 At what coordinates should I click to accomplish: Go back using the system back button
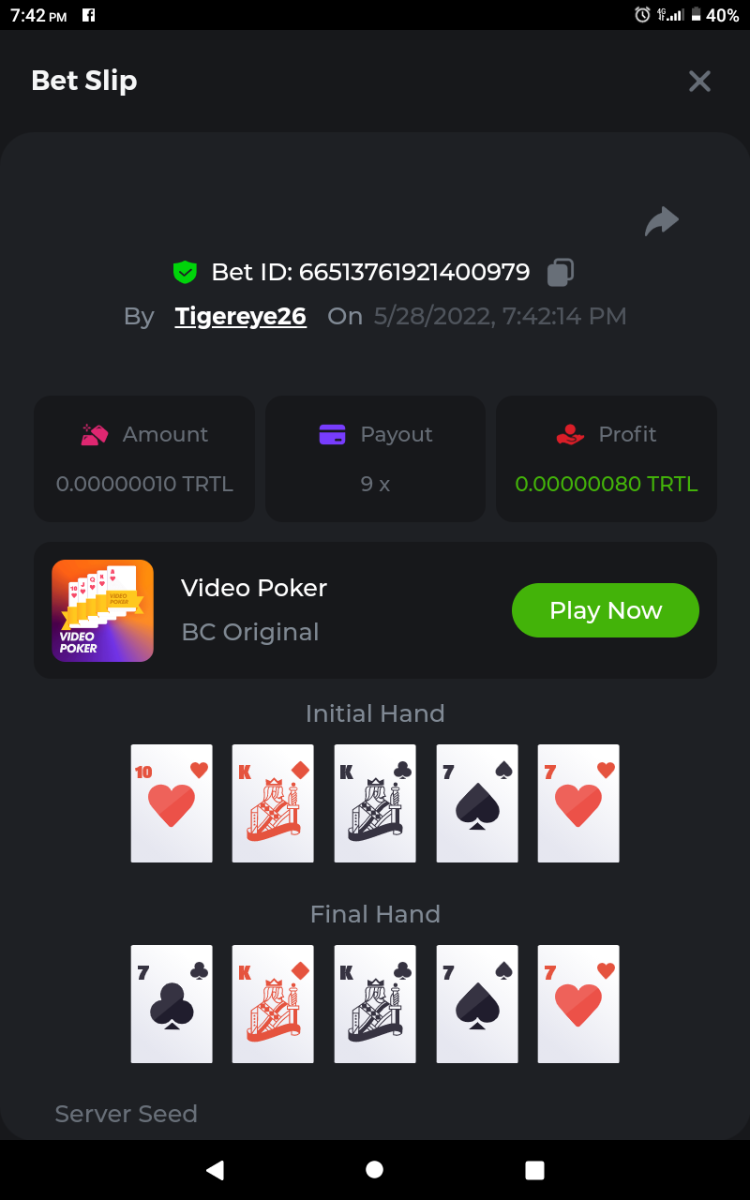pos(214,1170)
